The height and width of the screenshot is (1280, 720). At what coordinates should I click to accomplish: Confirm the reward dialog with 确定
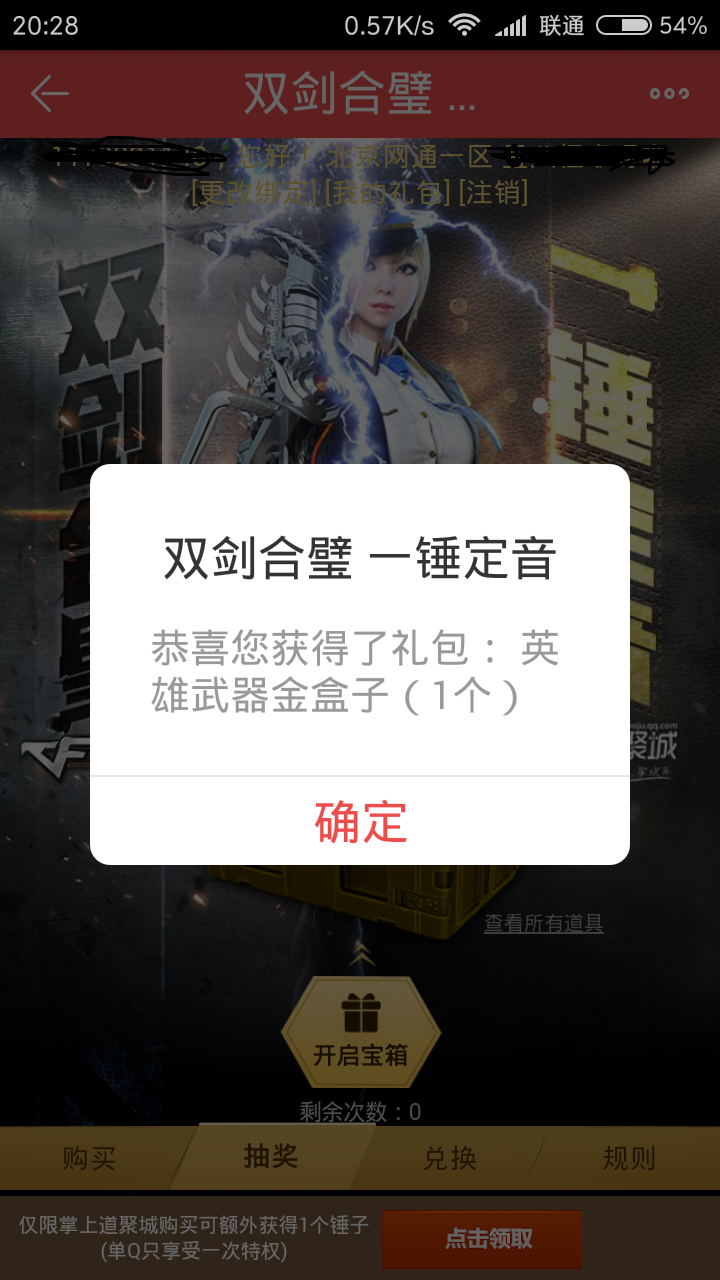[360, 821]
